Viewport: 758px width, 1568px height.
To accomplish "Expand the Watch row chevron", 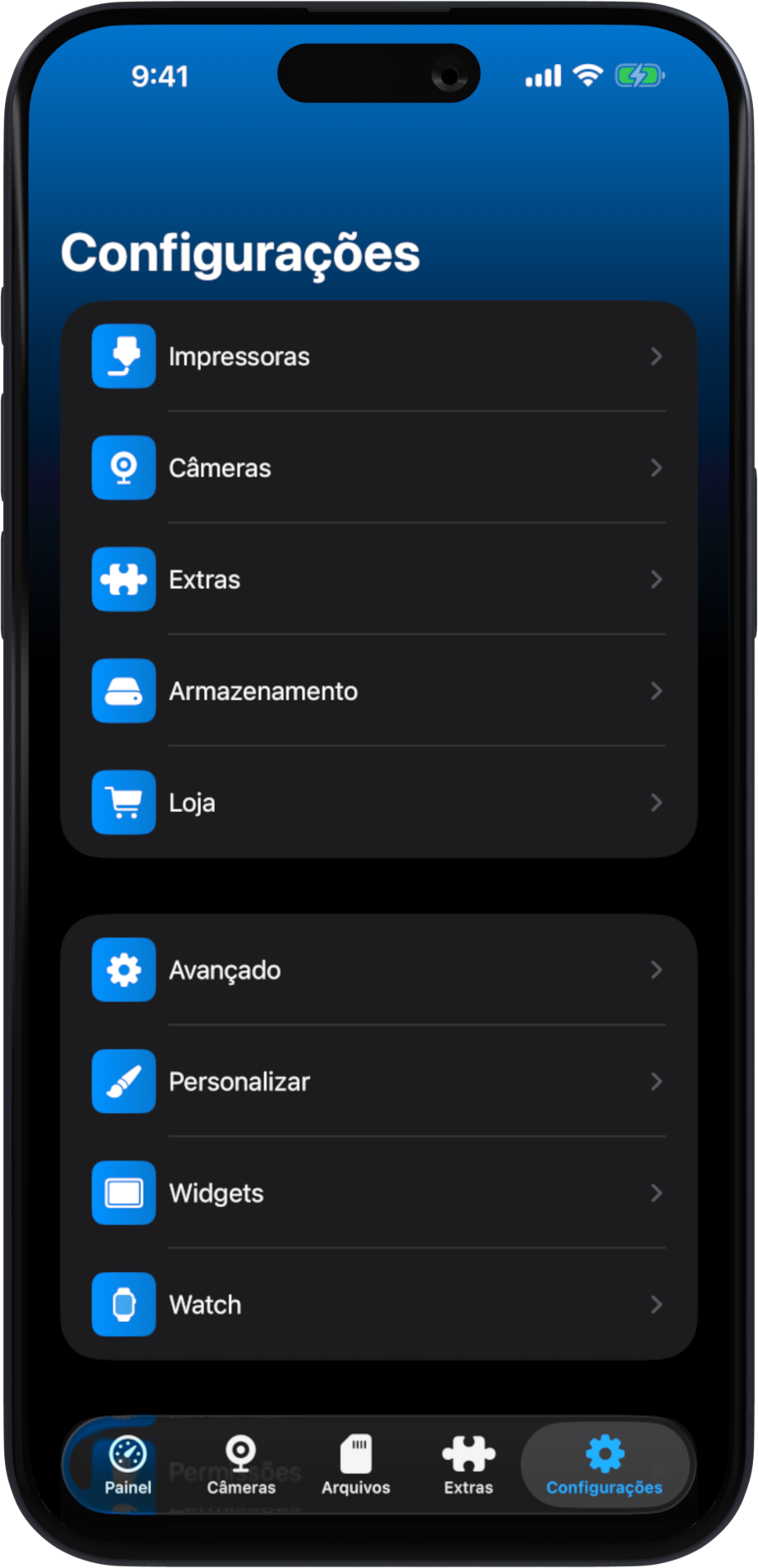I will tap(656, 1304).
